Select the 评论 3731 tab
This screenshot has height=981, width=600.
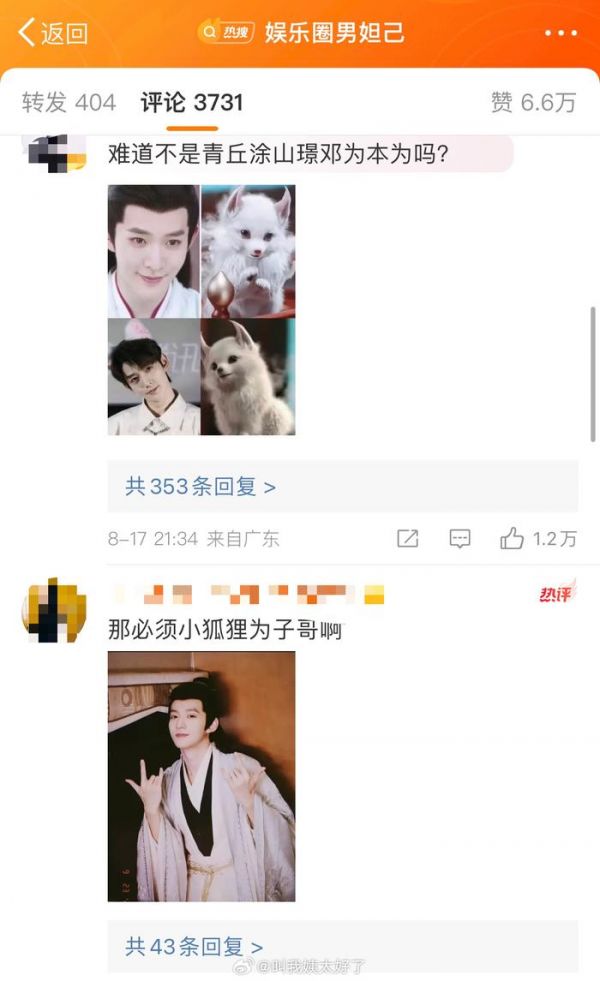coord(191,103)
